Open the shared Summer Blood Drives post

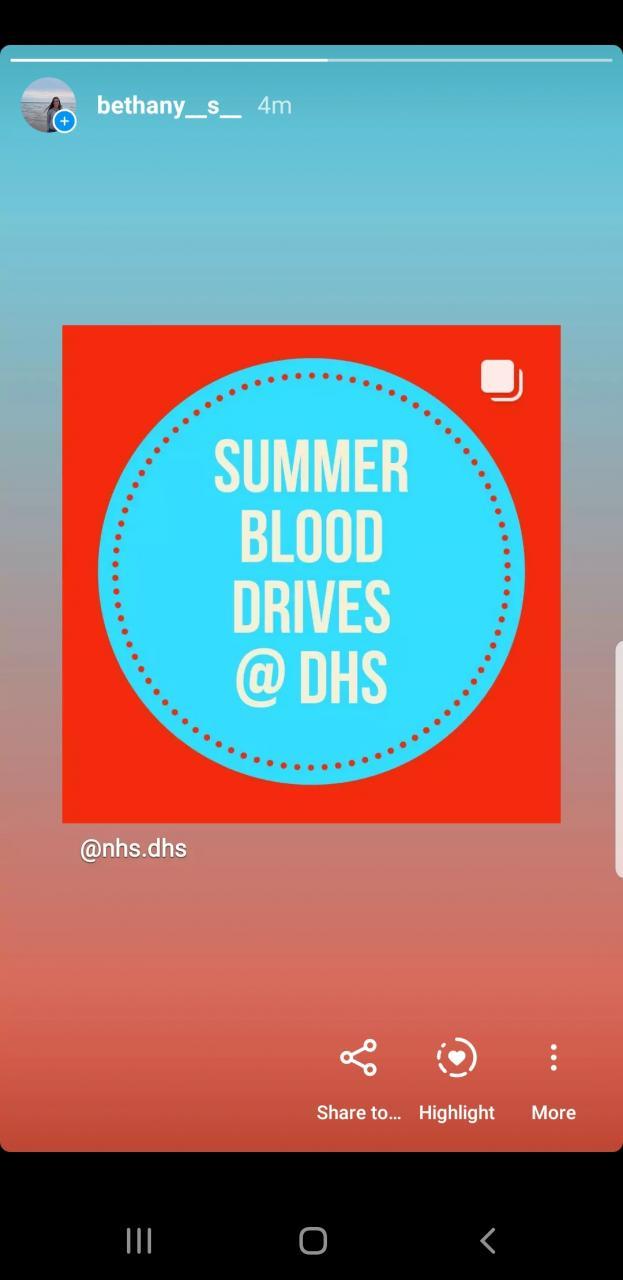click(311, 573)
